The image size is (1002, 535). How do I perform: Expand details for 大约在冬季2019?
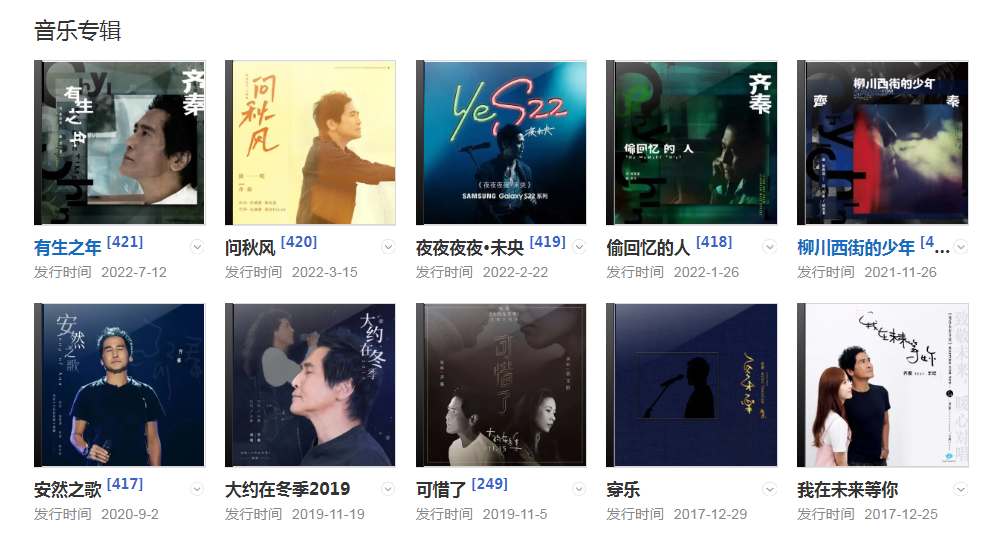(388, 489)
